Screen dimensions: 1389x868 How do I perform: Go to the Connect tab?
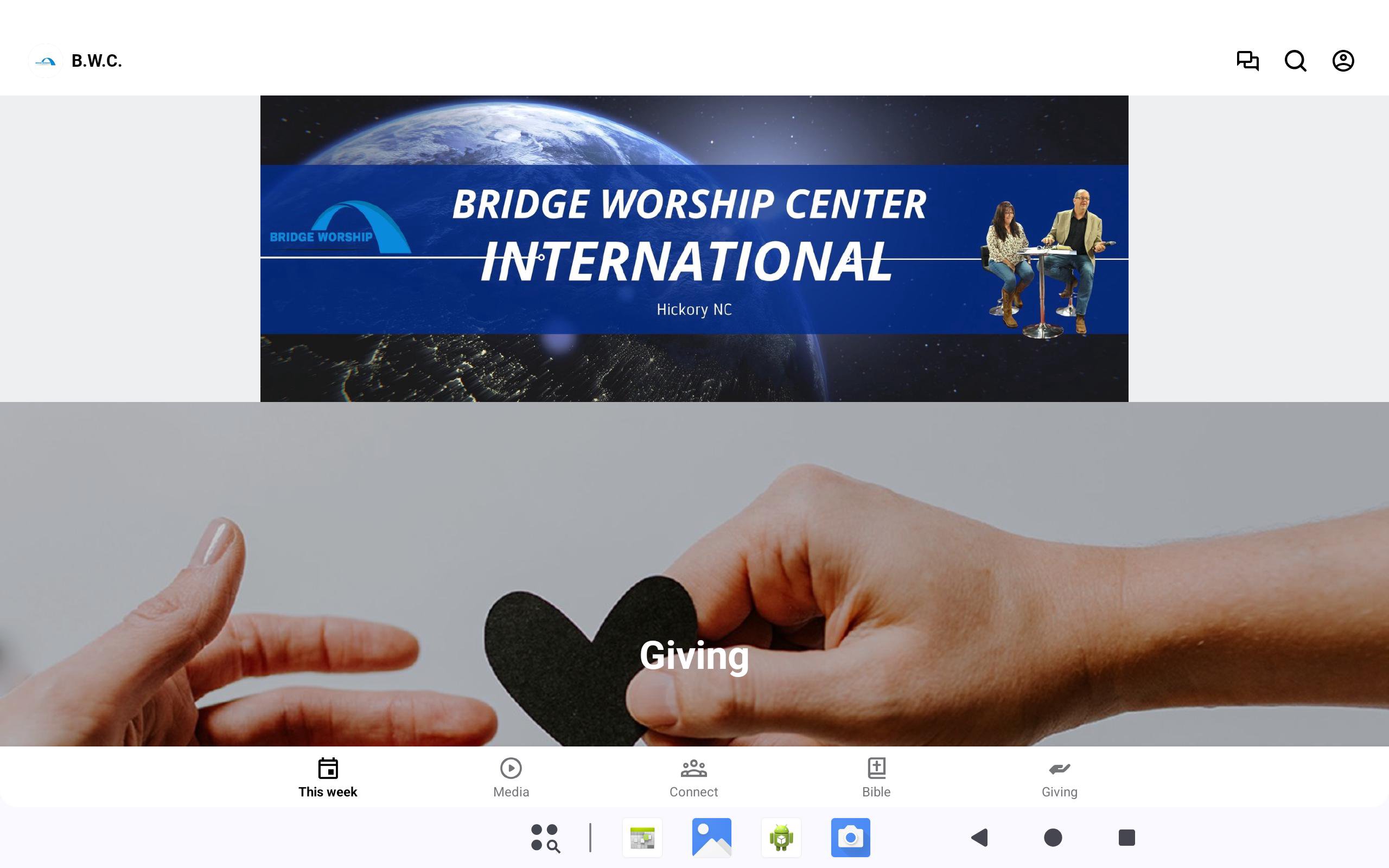coord(693,777)
